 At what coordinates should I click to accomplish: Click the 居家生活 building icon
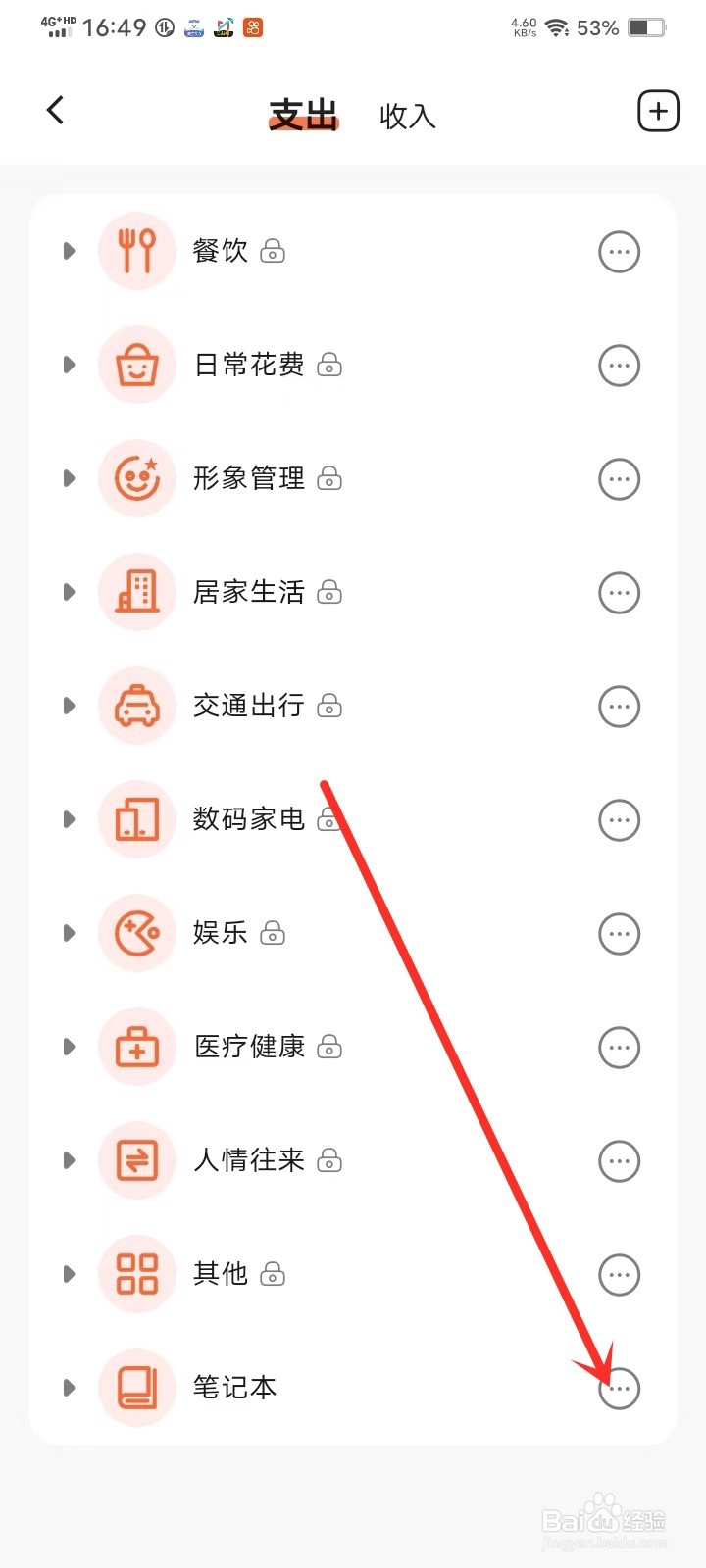click(137, 592)
